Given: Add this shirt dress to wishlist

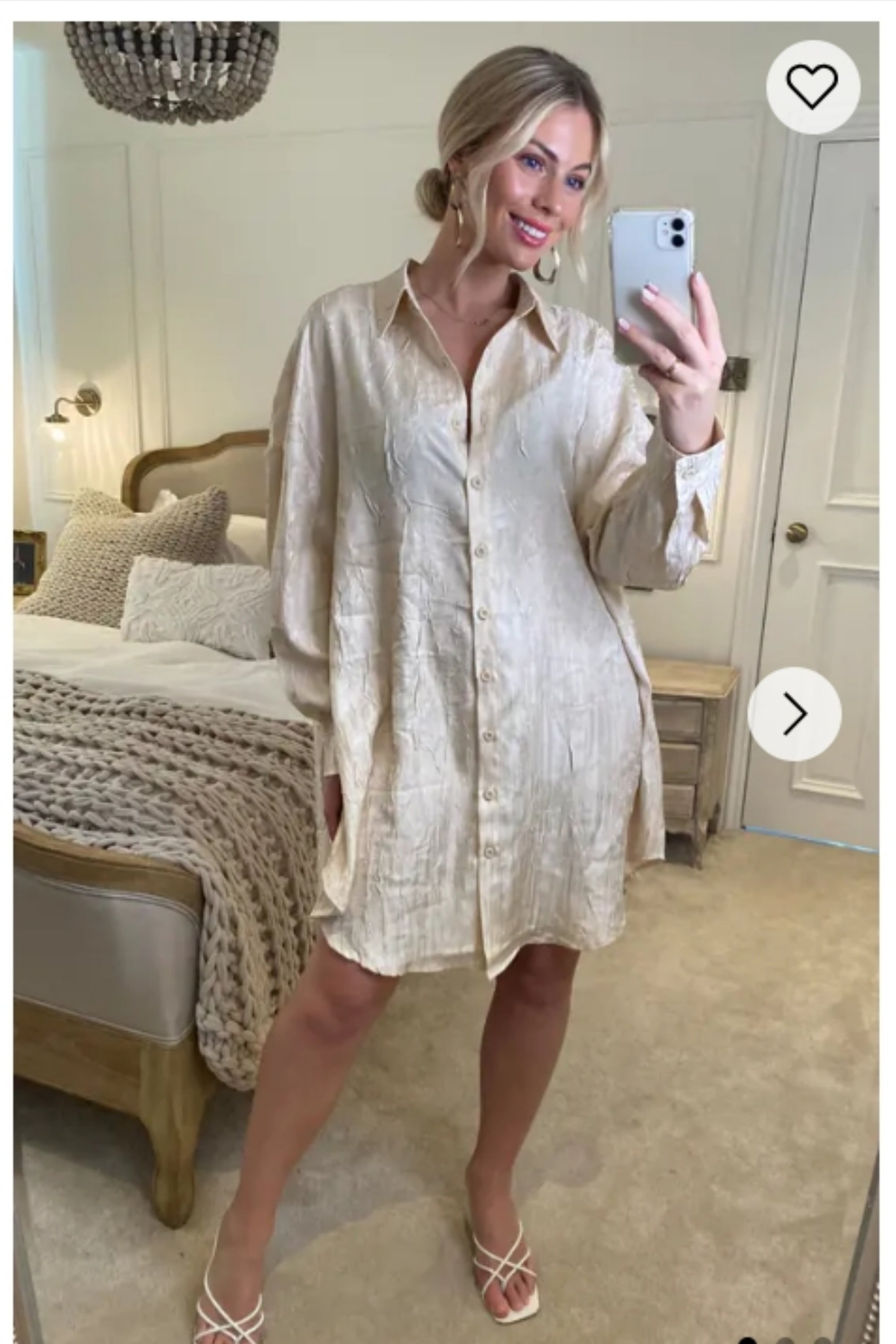Looking at the screenshot, I should pos(812,87).
